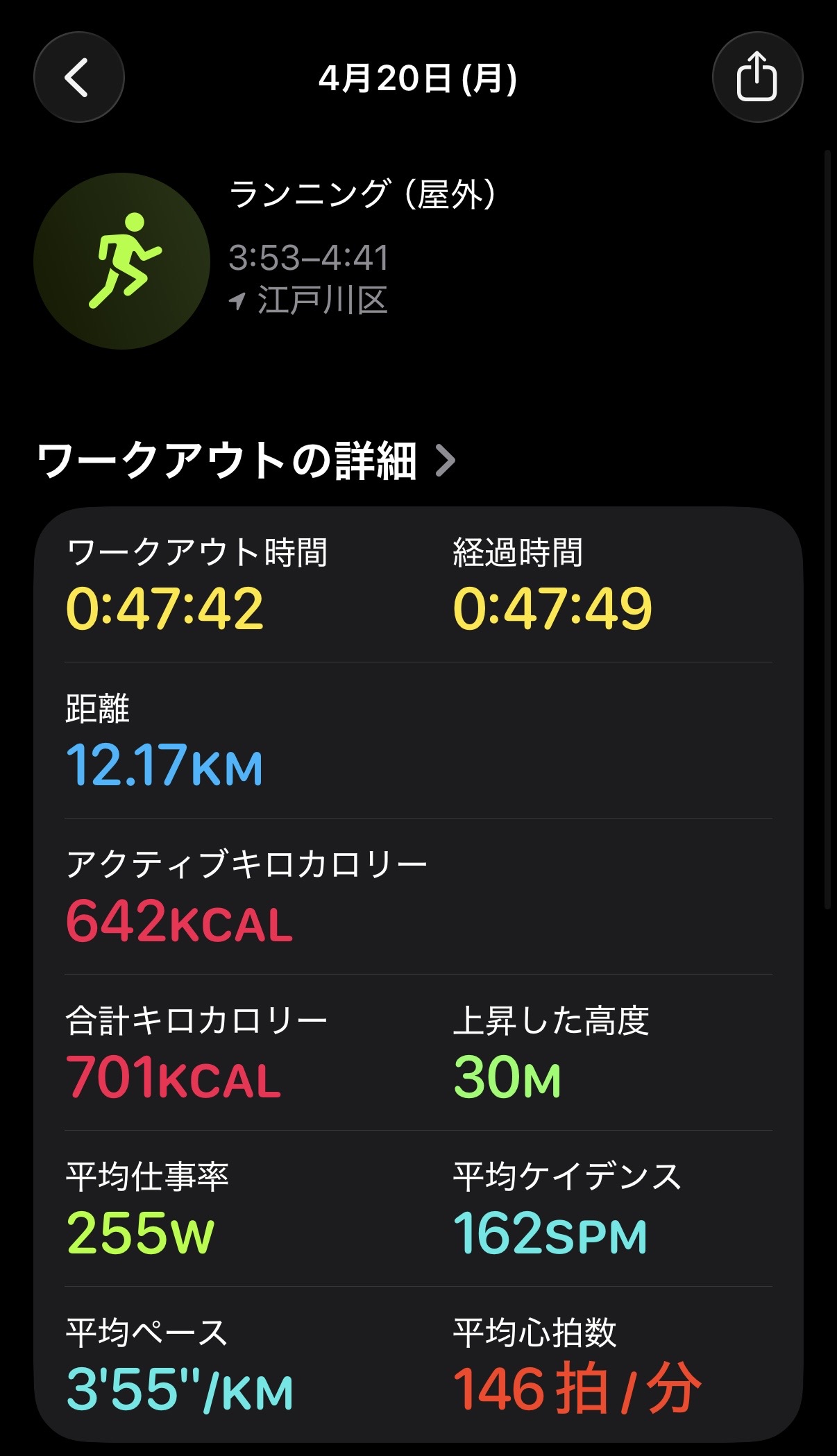This screenshot has width=837, height=1456.
Task: Tap the green running workout icon
Action: pyautogui.click(x=124, y=259)
